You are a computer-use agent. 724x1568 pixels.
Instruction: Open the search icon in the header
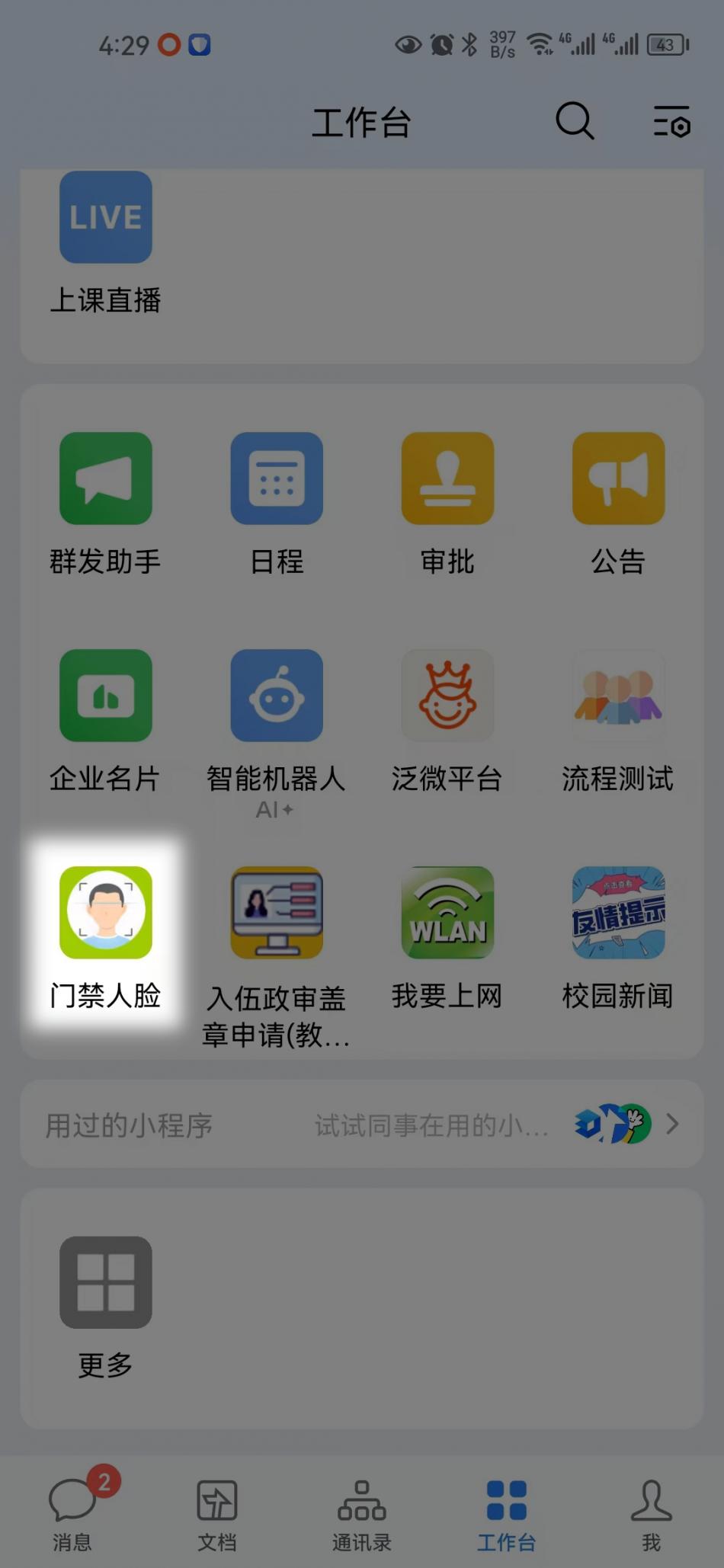click(x=574, y=121)
